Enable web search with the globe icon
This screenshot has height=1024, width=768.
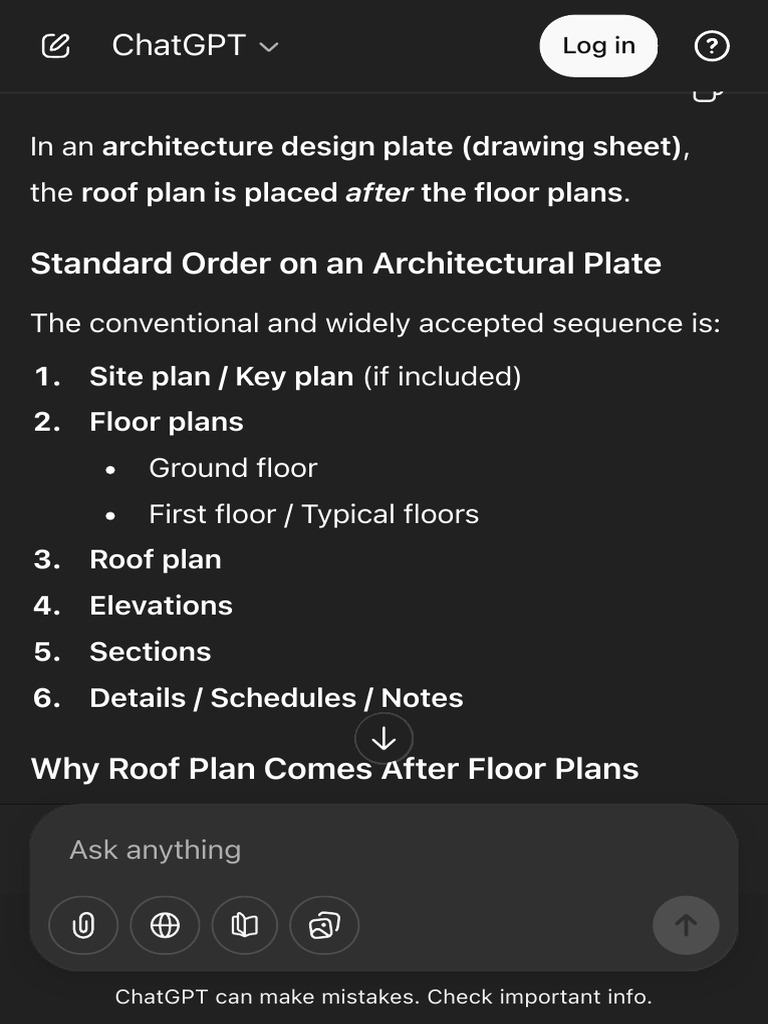[165, 926]
